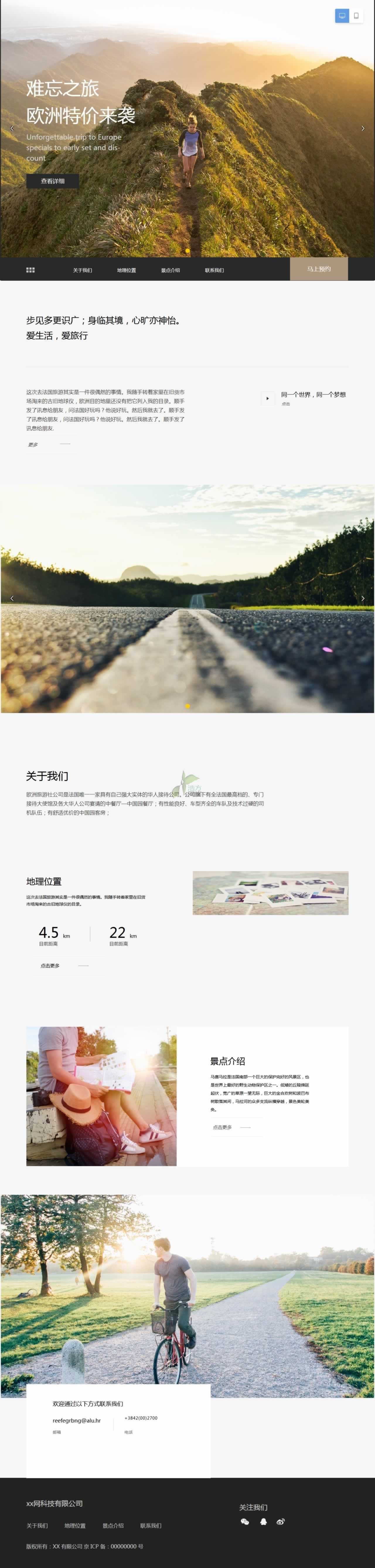Open the Weibo icon under 关注我们

tap(281, 1521)
